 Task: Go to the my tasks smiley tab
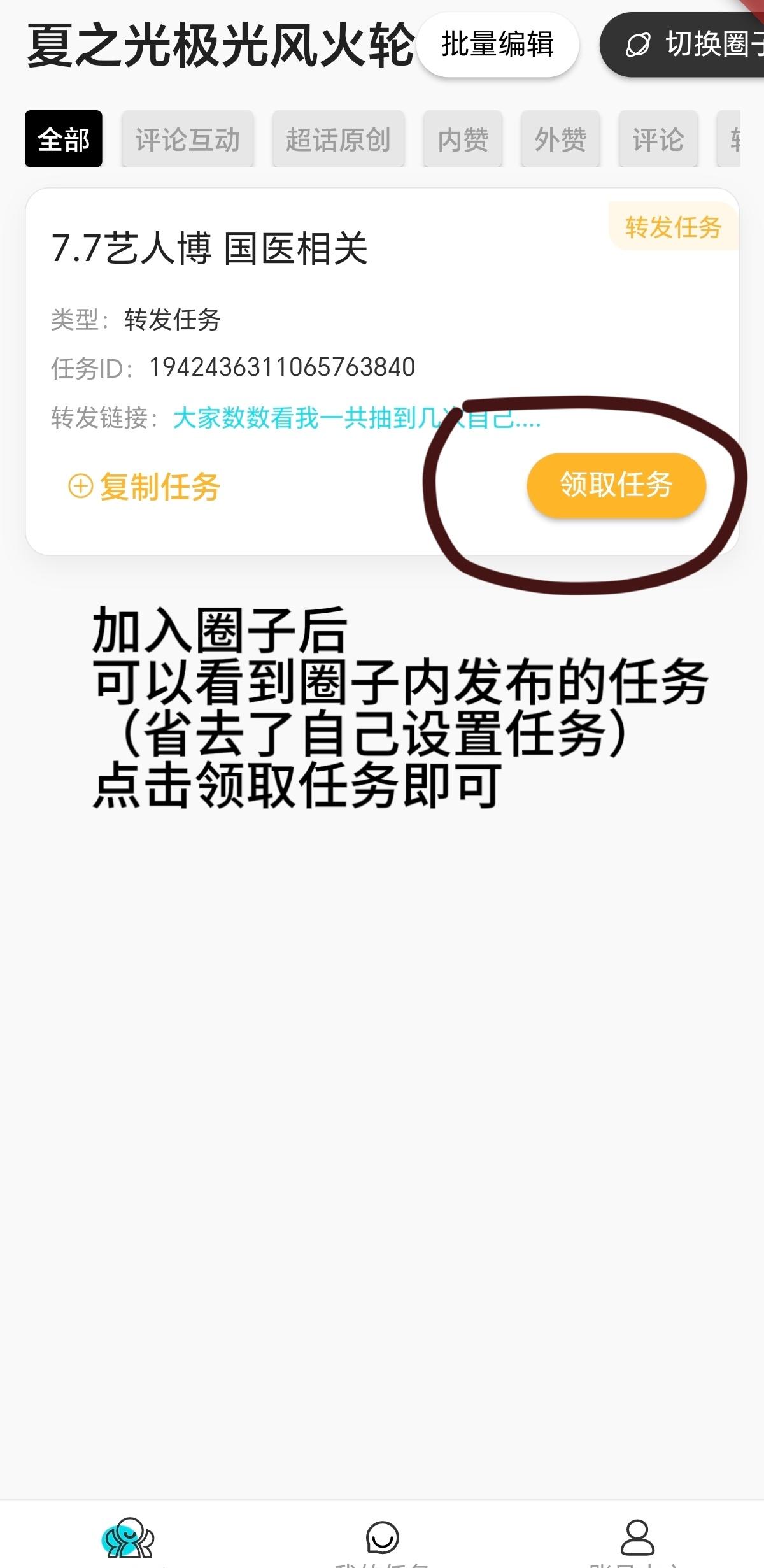click(382, 1537)
